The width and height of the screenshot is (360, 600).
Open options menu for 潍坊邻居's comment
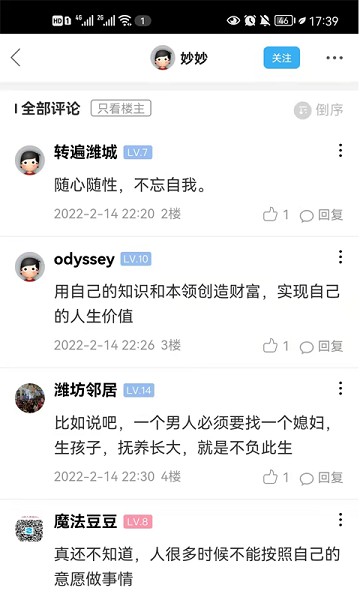click(x=340, y=388)
